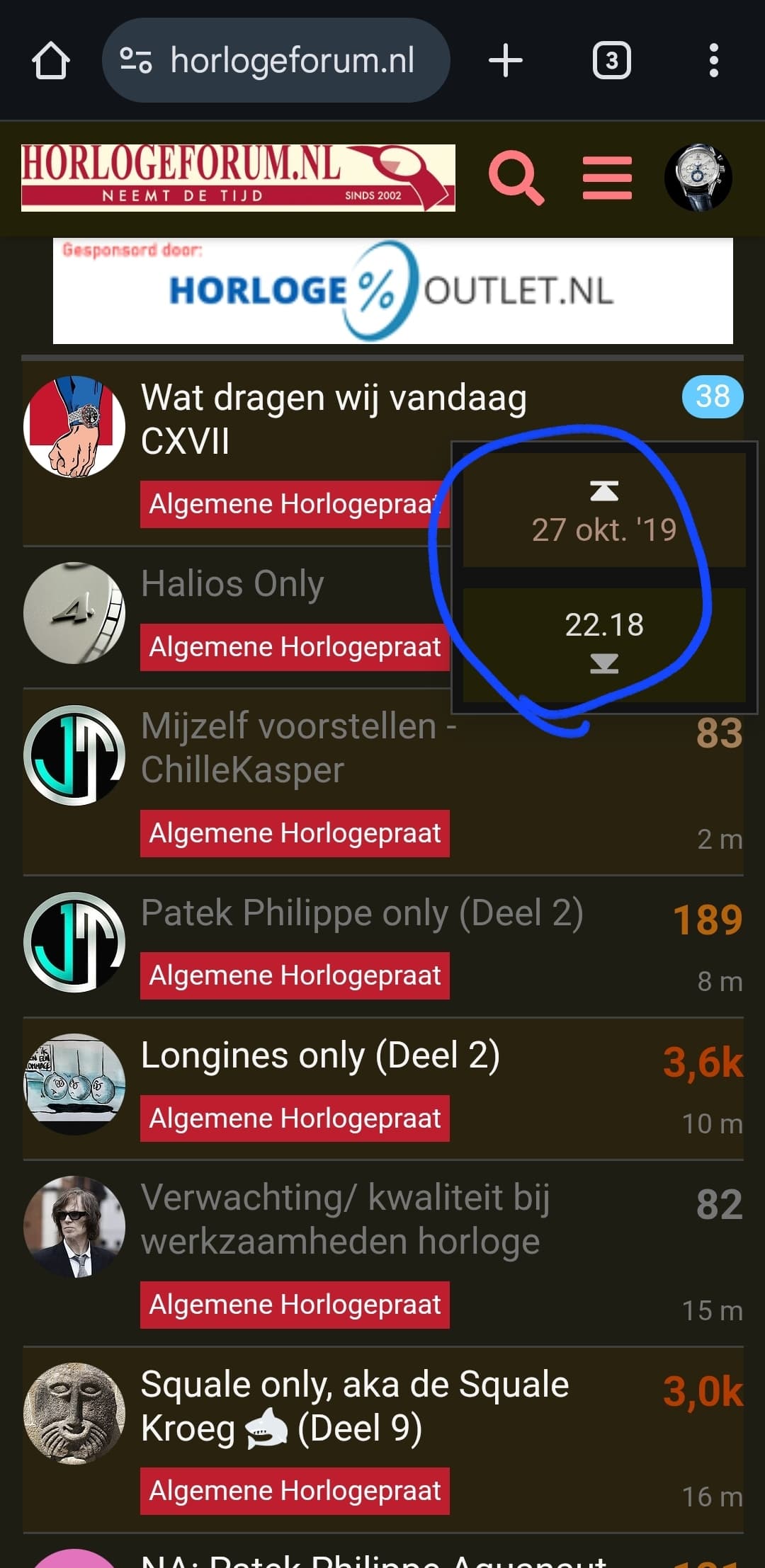Open your profile avatar menu
This screenshot has width=765, height=1568.
698,178
